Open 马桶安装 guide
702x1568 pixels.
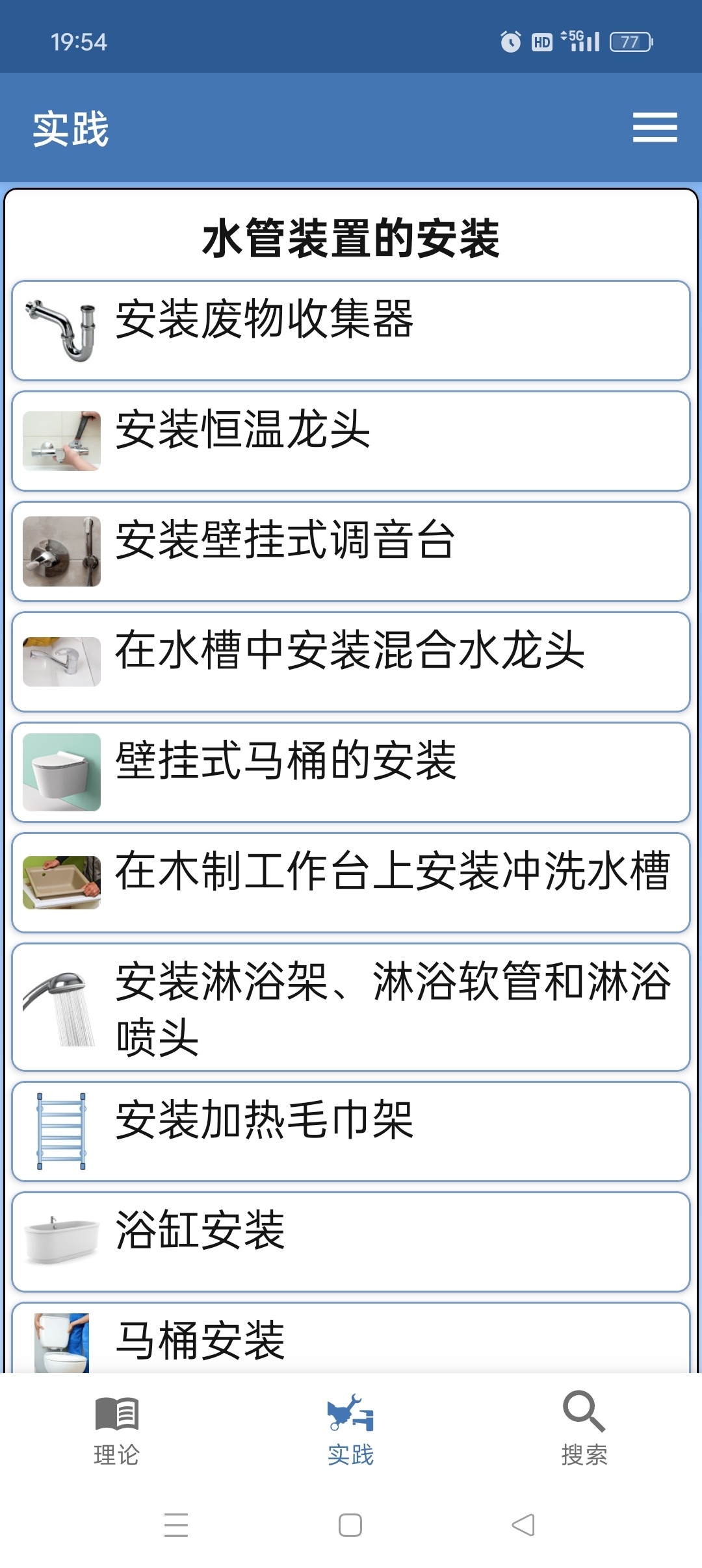pos(351,1339)
